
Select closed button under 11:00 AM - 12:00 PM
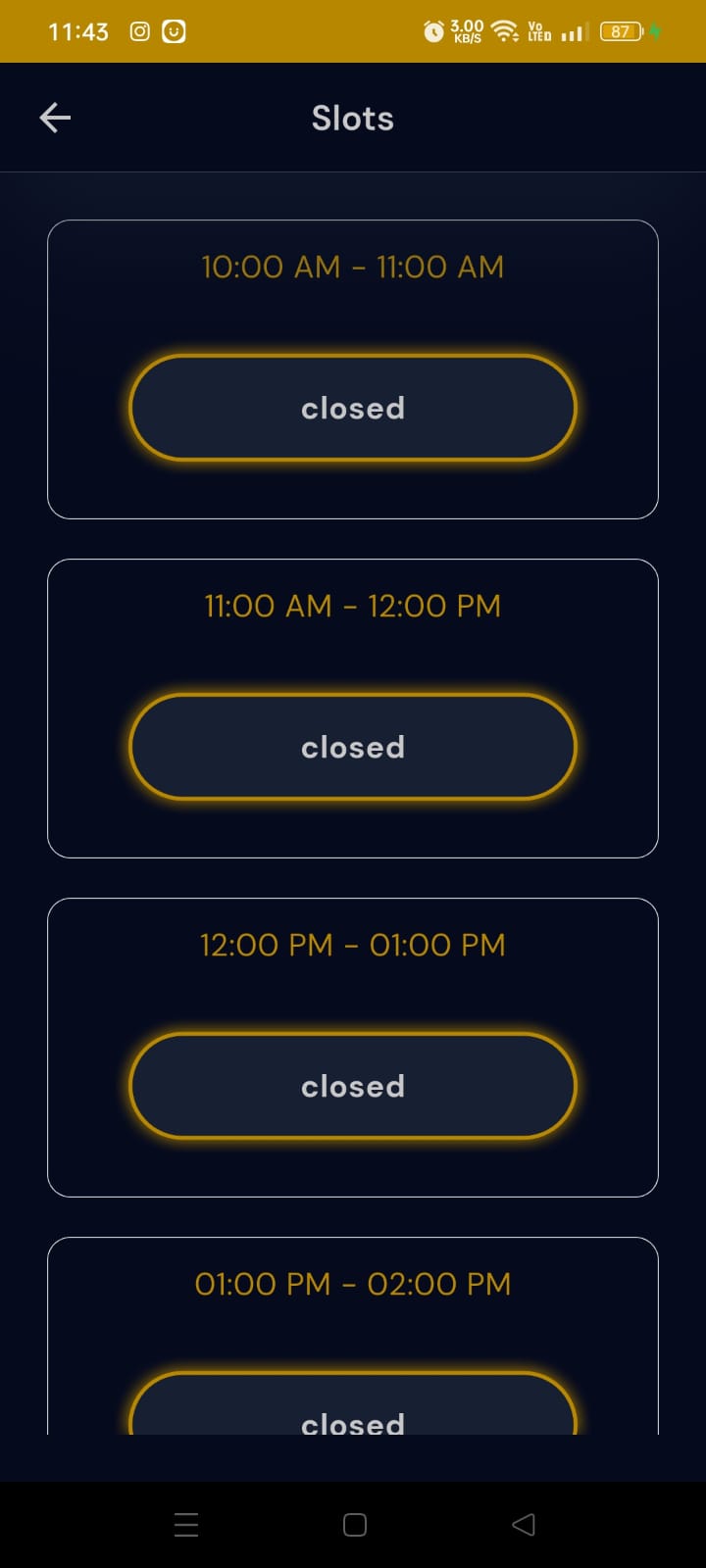[353, 747]
